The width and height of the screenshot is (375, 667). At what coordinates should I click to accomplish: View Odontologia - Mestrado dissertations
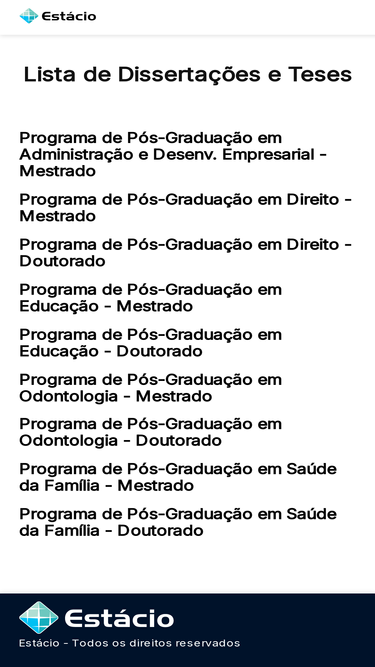click(x=151, y=388)
